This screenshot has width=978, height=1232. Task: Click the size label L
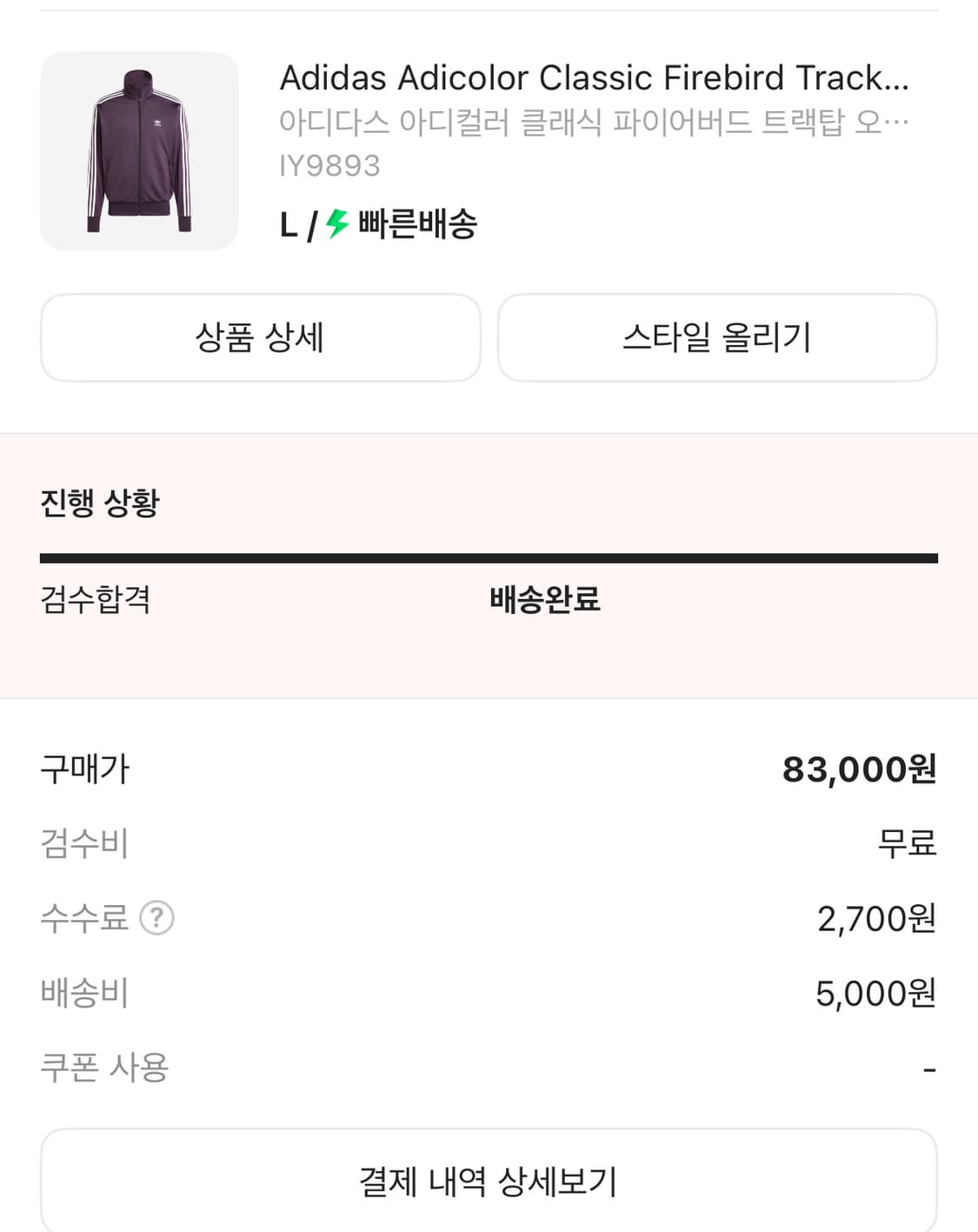pos(289,225)
